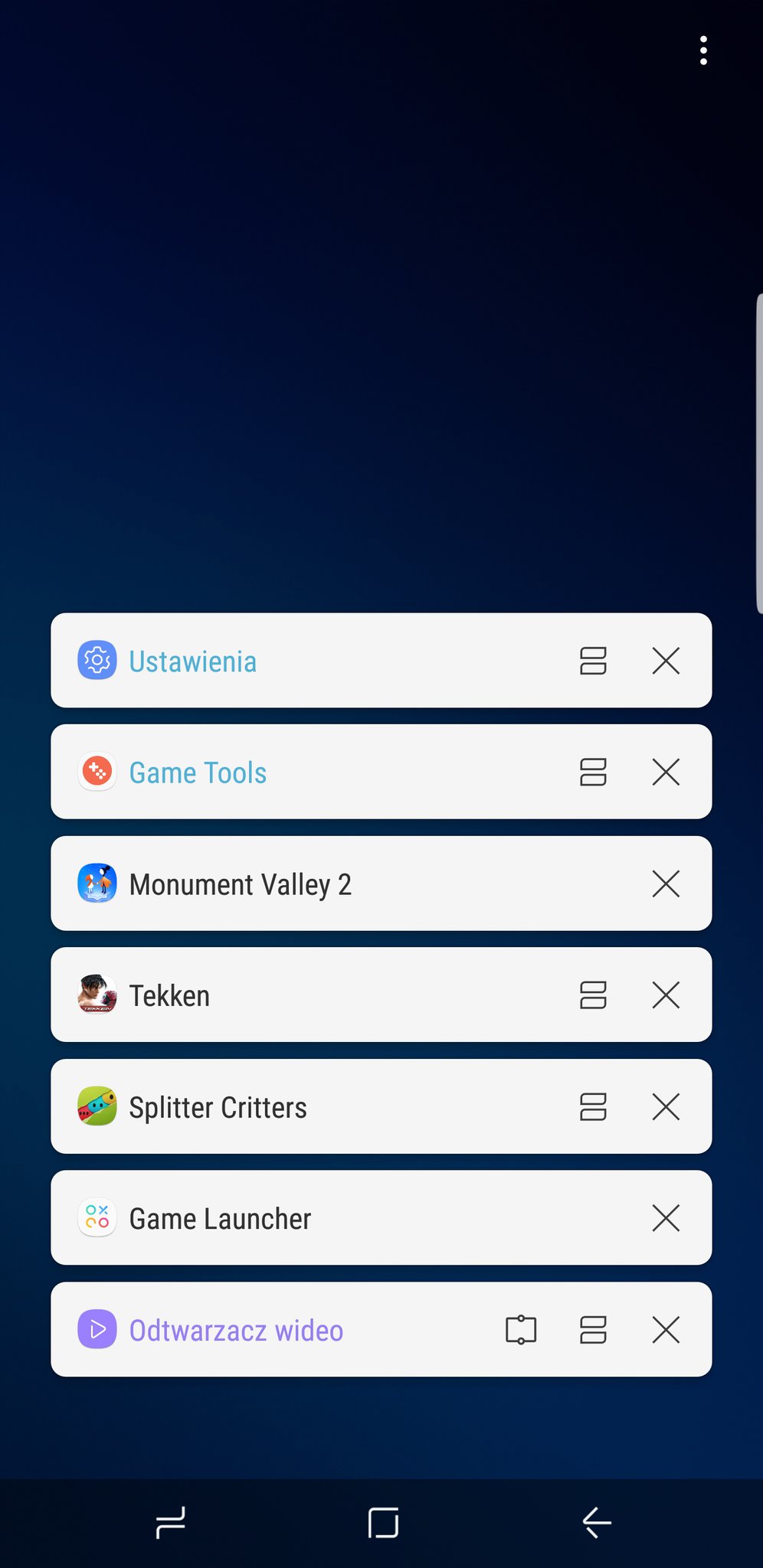The image size is (763, 1568).
Task: Dismiss Game Tools from the recents
Action: click(x=666, y=772)
